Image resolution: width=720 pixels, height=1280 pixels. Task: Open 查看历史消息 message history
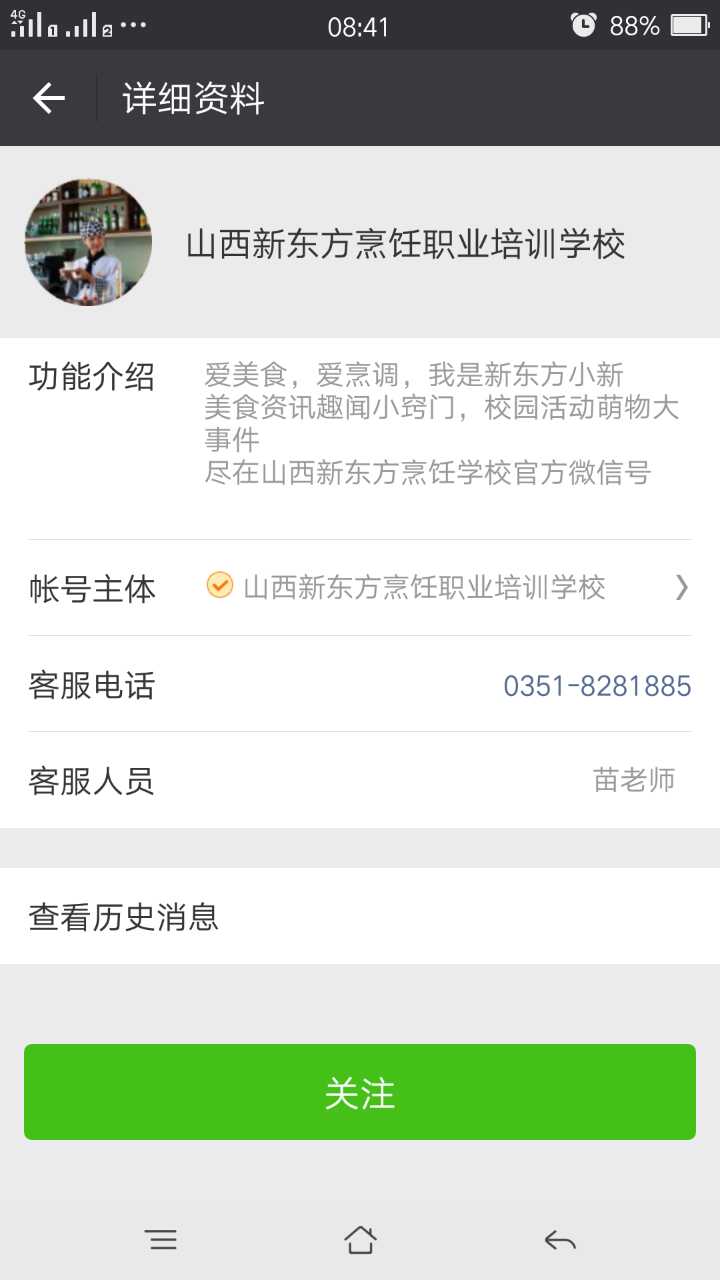(x=360, y=916)
